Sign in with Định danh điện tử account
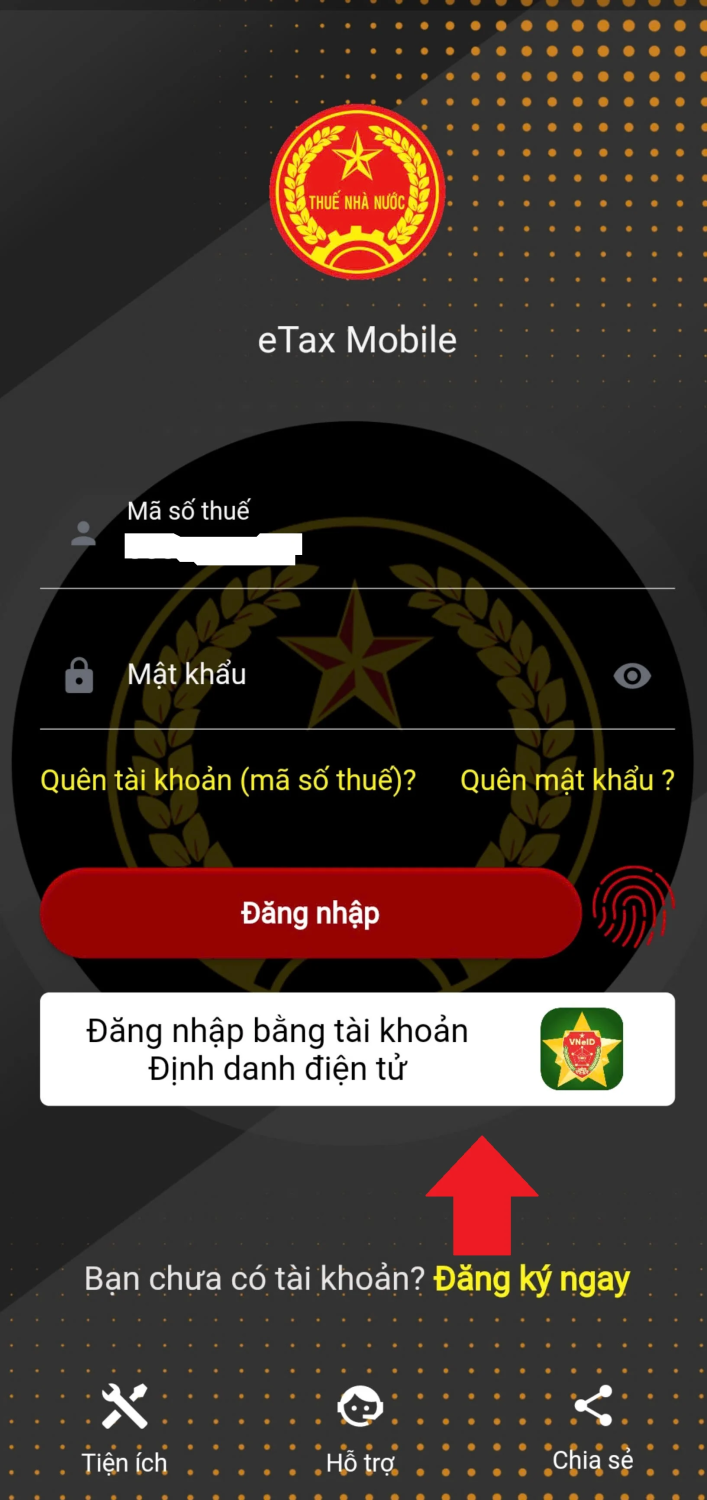This screenshot has height=1500, width=707. [357, 1049]
